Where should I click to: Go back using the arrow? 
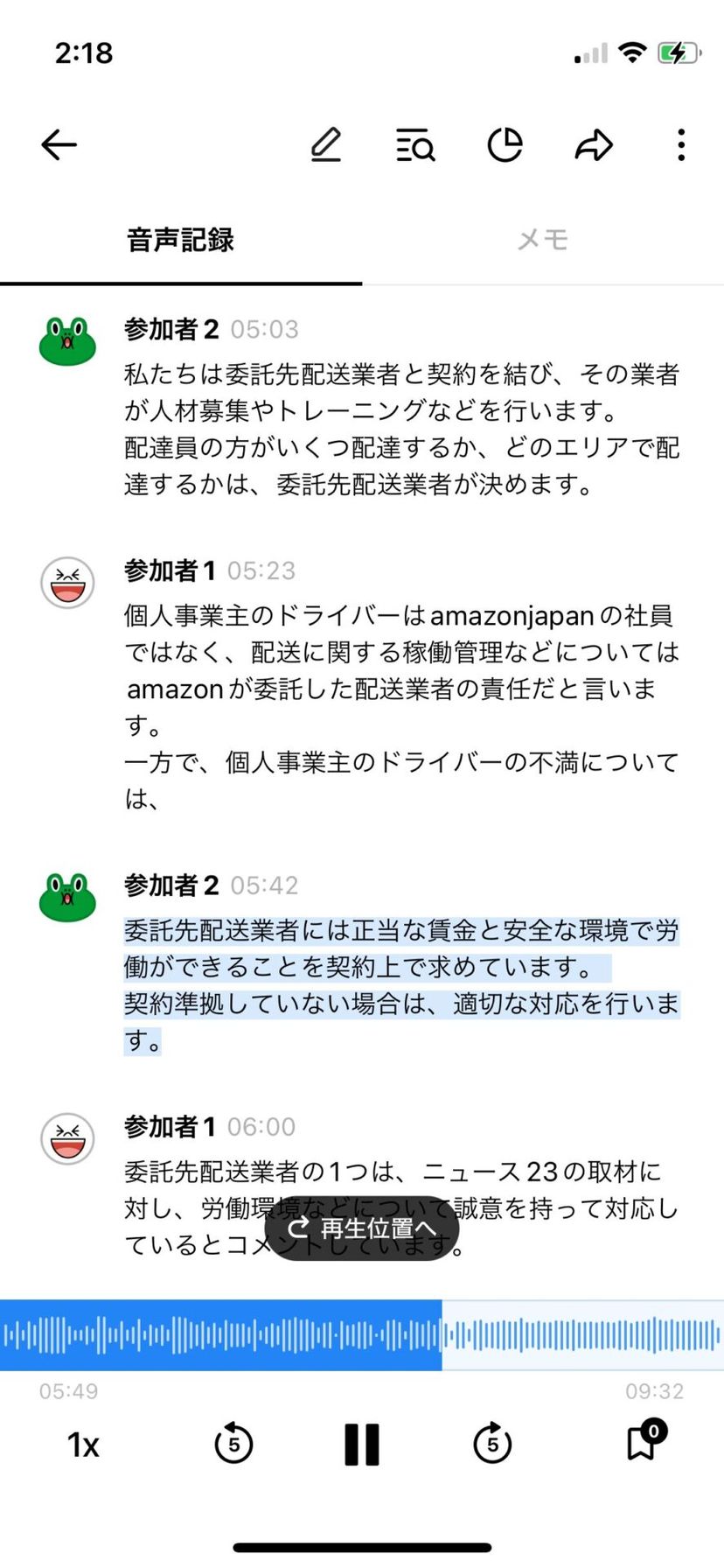(59, 145)
